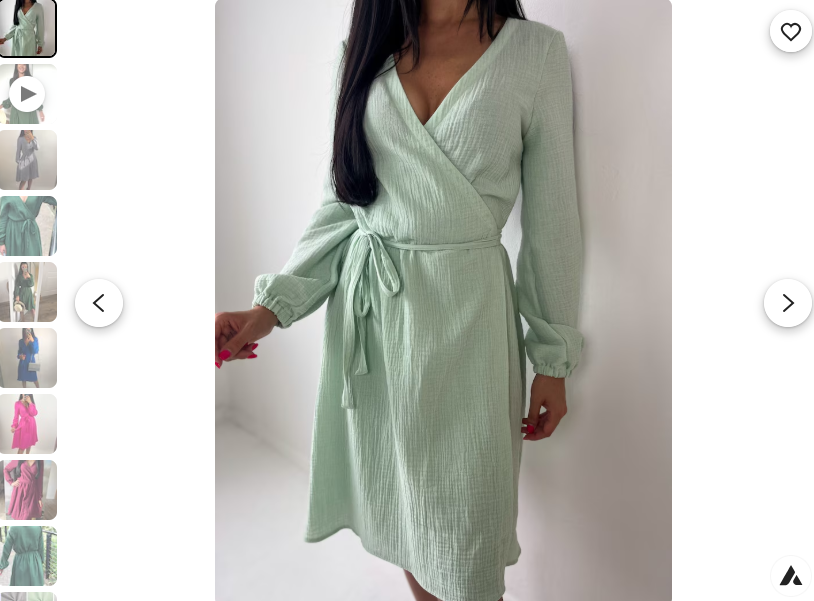The width and height of the screenshot is (814, 601).
Task: Select the gray dress thumbnail
Action: click(28, 160)
